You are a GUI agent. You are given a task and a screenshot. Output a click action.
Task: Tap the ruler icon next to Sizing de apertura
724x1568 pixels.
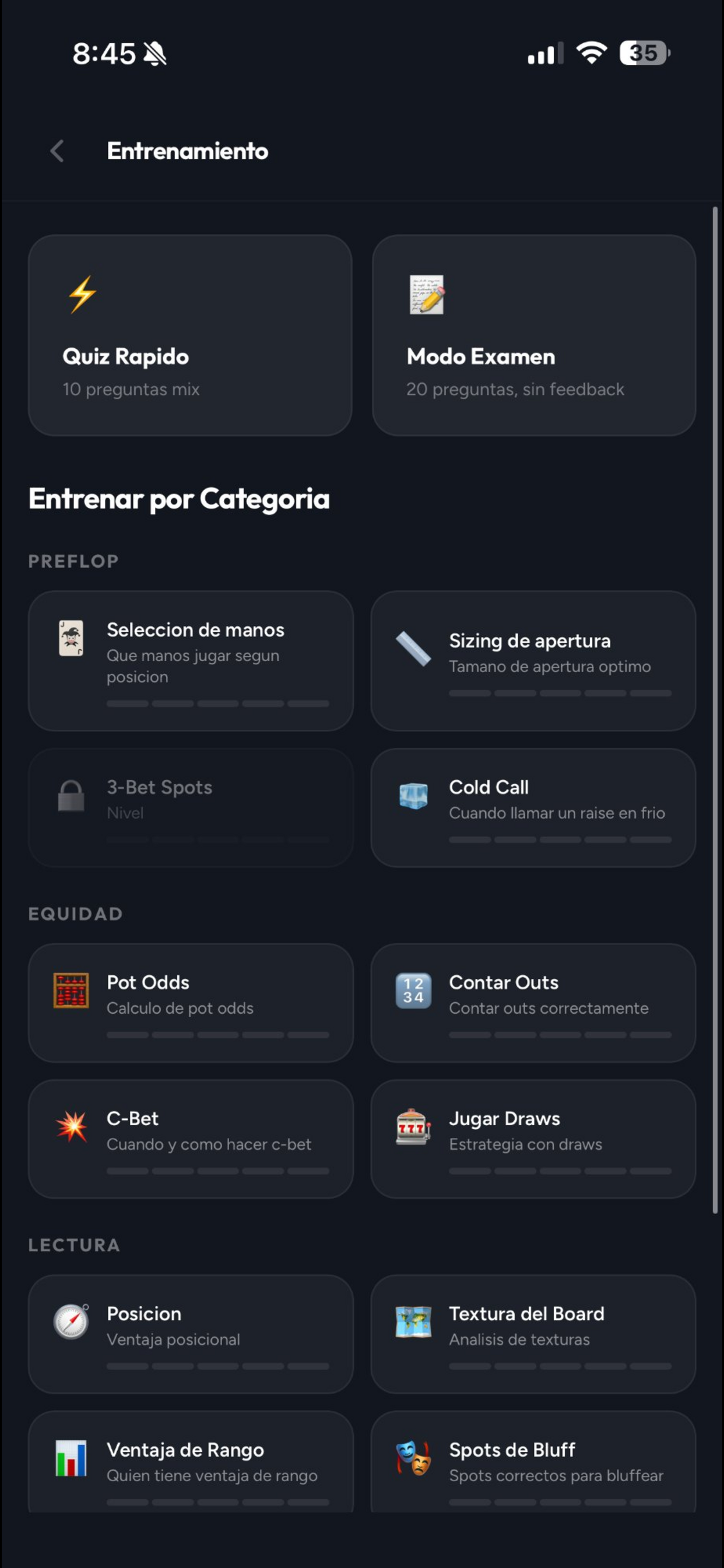[413, 648]
